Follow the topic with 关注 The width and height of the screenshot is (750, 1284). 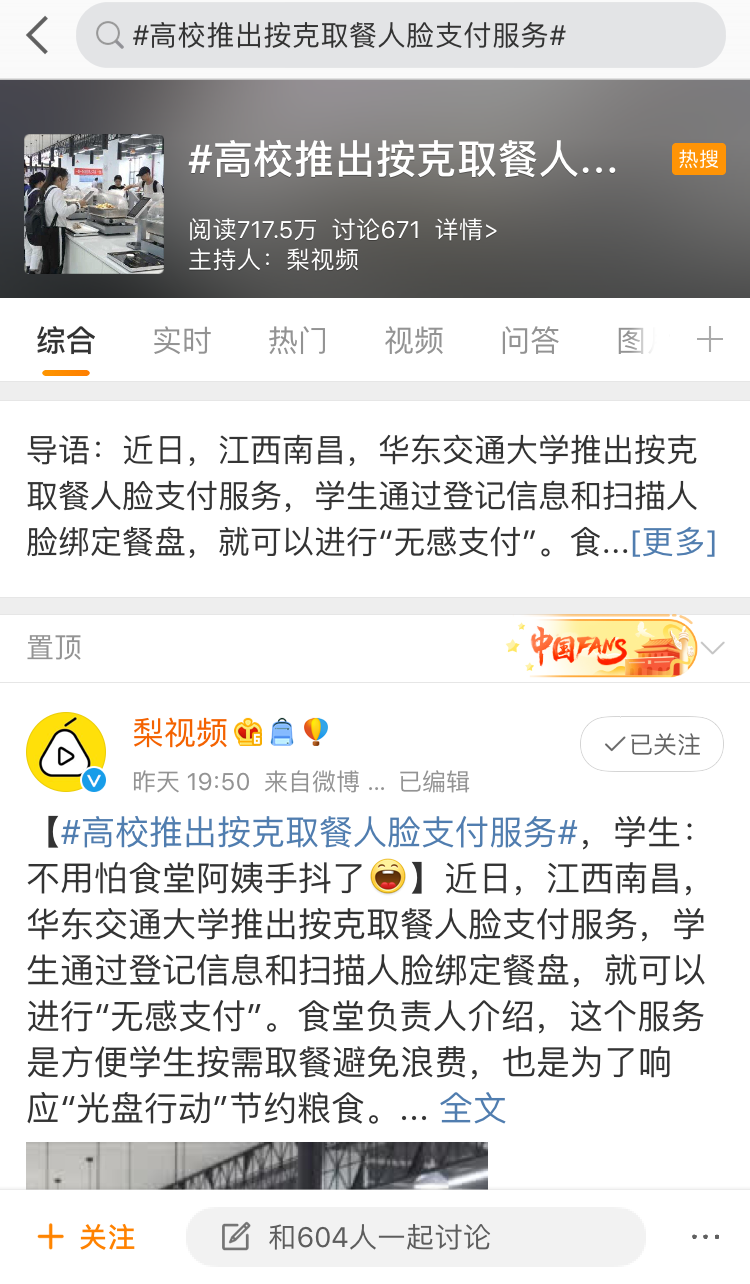point(86,1237)
